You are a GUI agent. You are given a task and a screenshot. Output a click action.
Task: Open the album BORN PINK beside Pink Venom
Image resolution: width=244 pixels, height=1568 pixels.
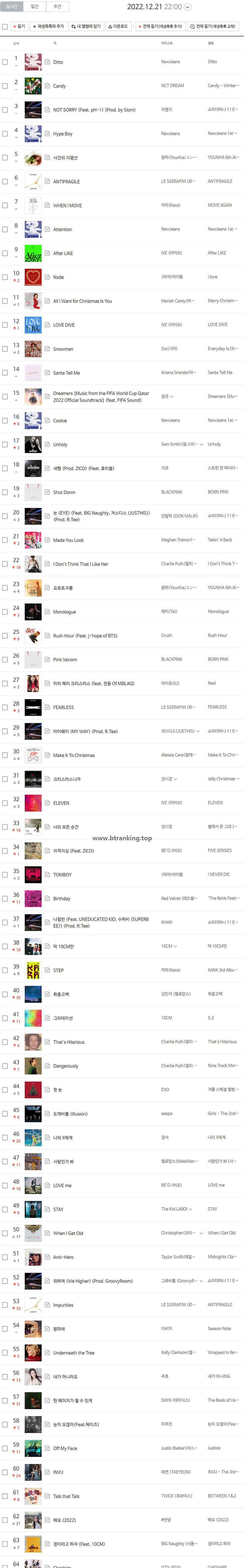[218, 659]
